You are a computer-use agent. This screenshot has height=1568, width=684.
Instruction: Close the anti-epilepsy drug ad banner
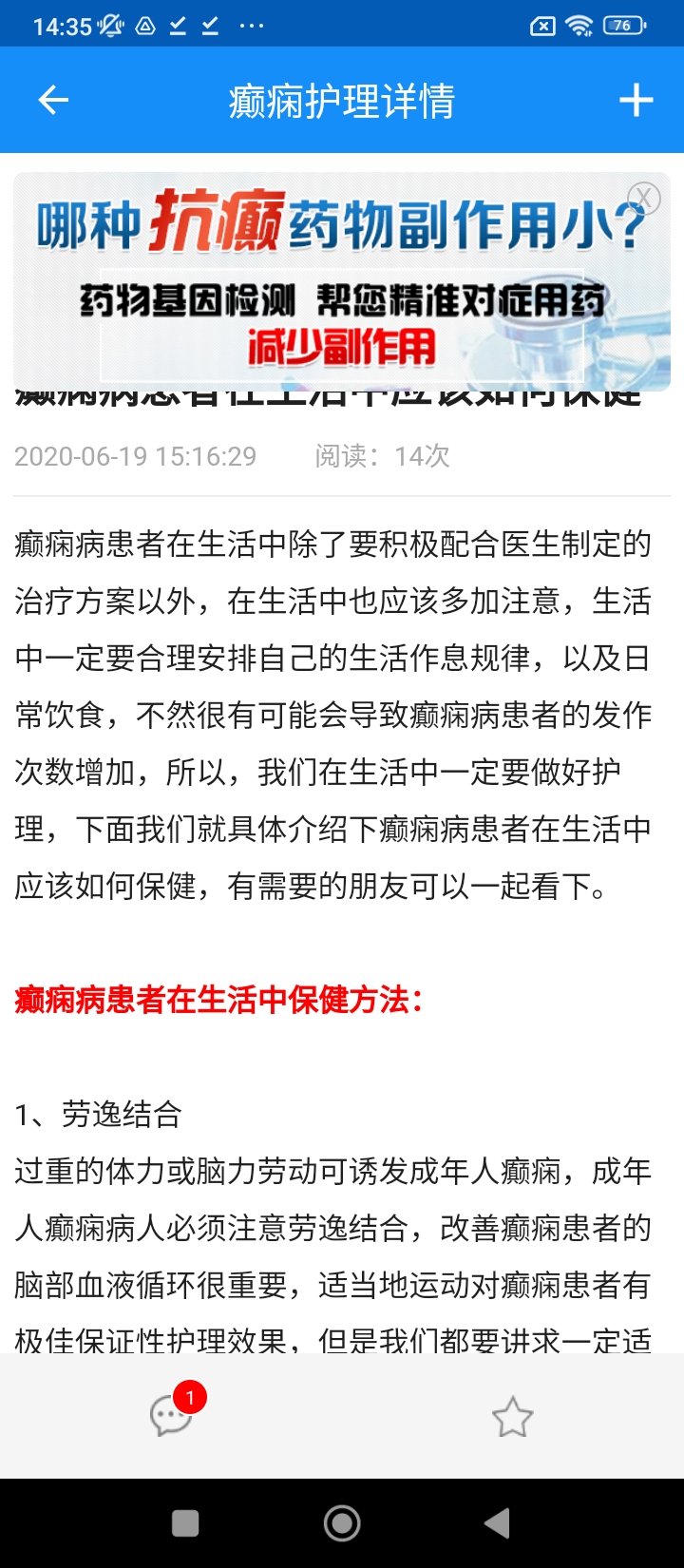[x=644, y=198]
